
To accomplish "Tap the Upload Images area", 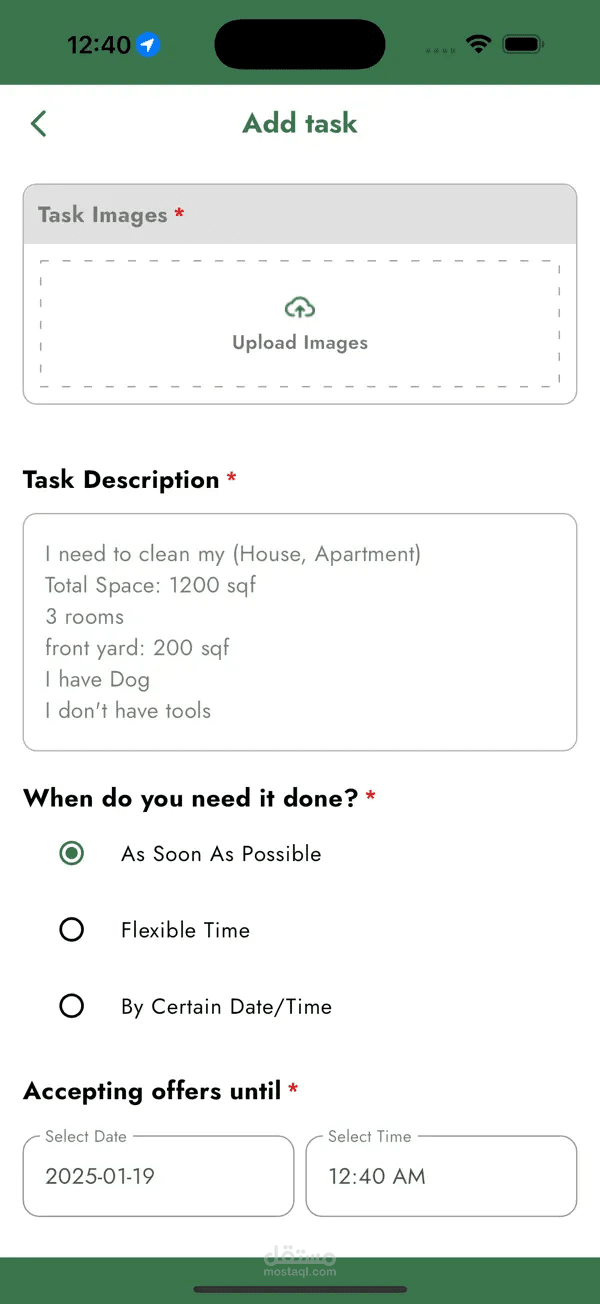I will [x=300, y=324].
